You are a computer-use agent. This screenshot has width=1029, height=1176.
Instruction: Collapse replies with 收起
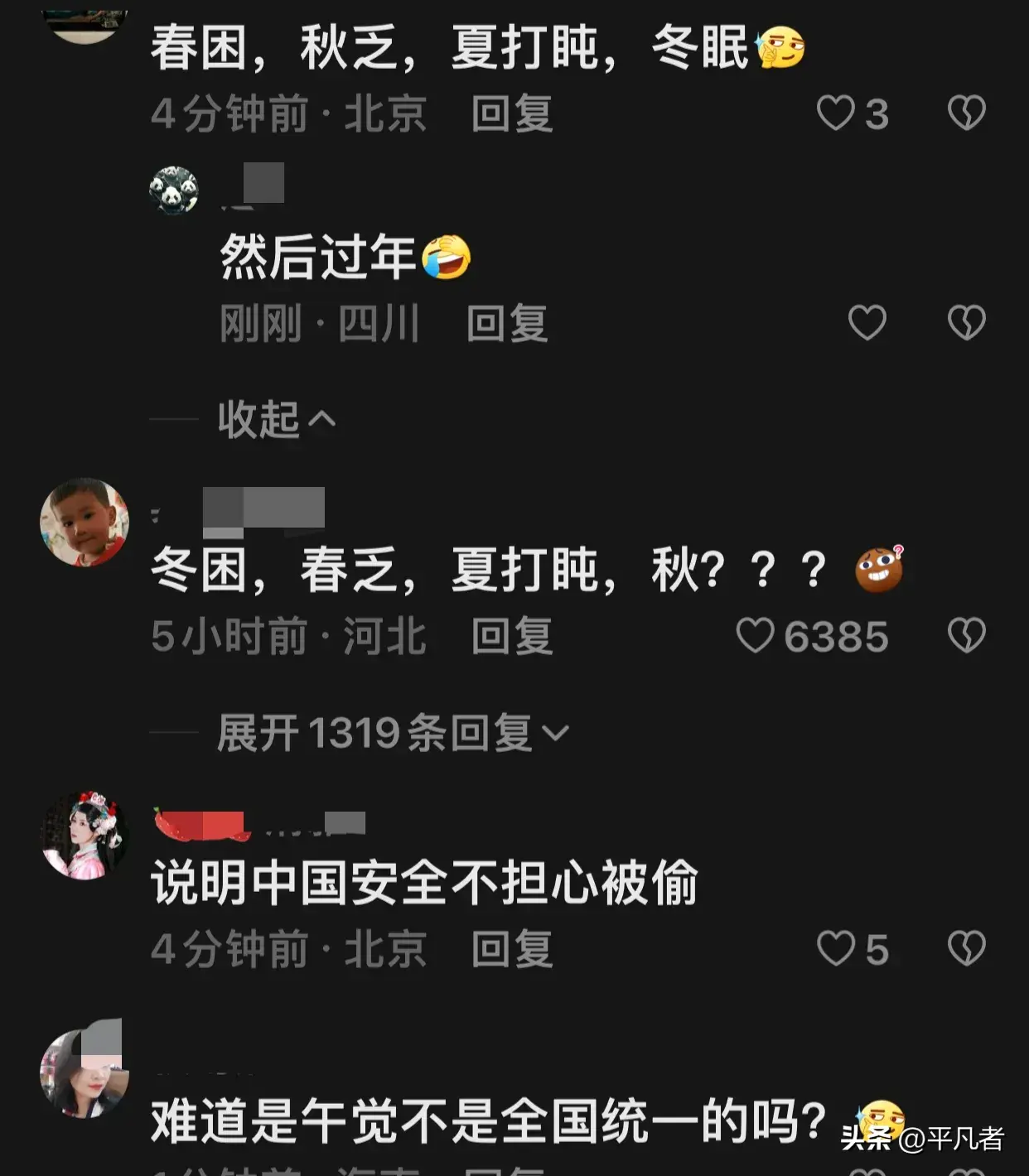[275, 420]
